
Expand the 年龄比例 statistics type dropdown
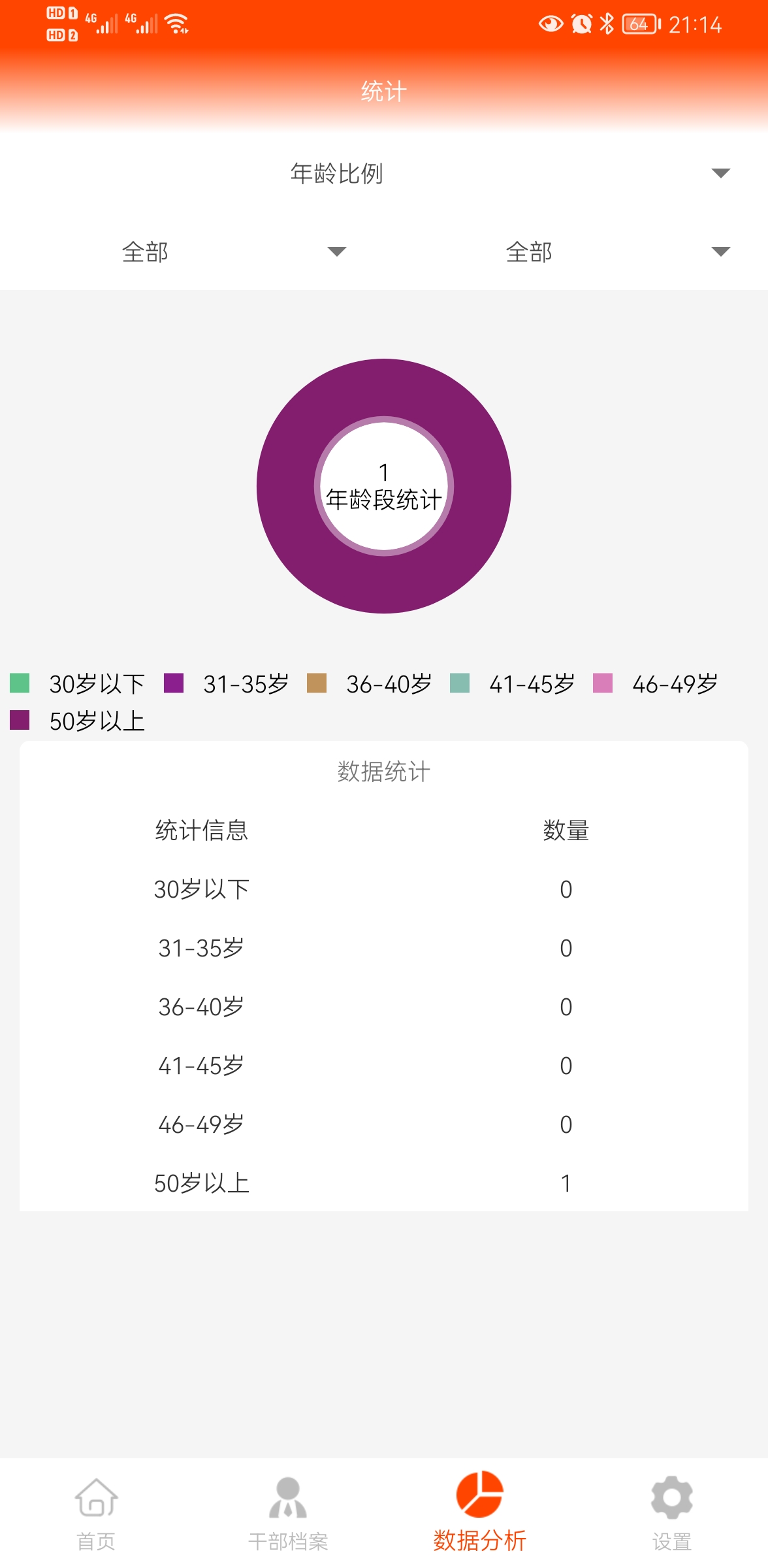tap(383, 174)
